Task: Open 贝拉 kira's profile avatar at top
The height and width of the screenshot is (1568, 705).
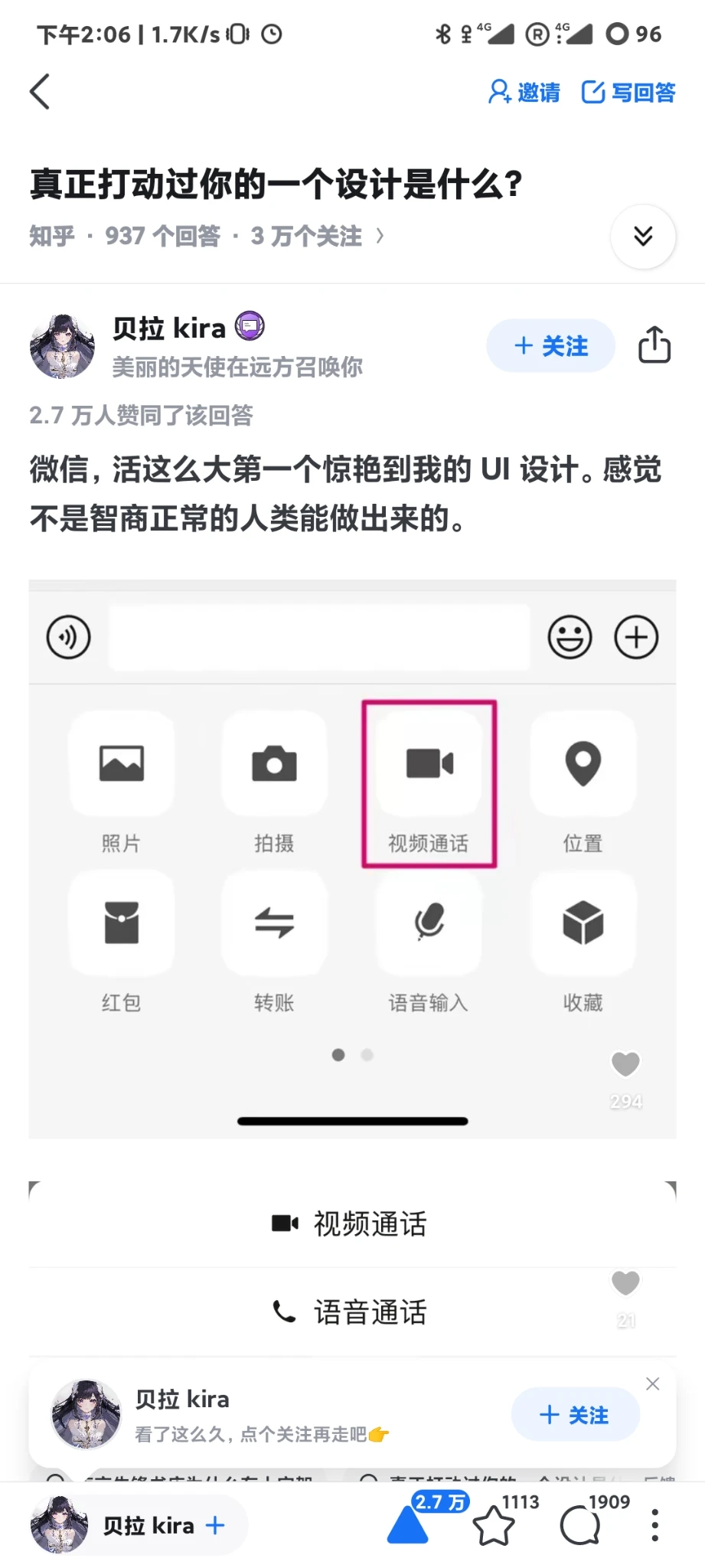Action: (62, 346)
